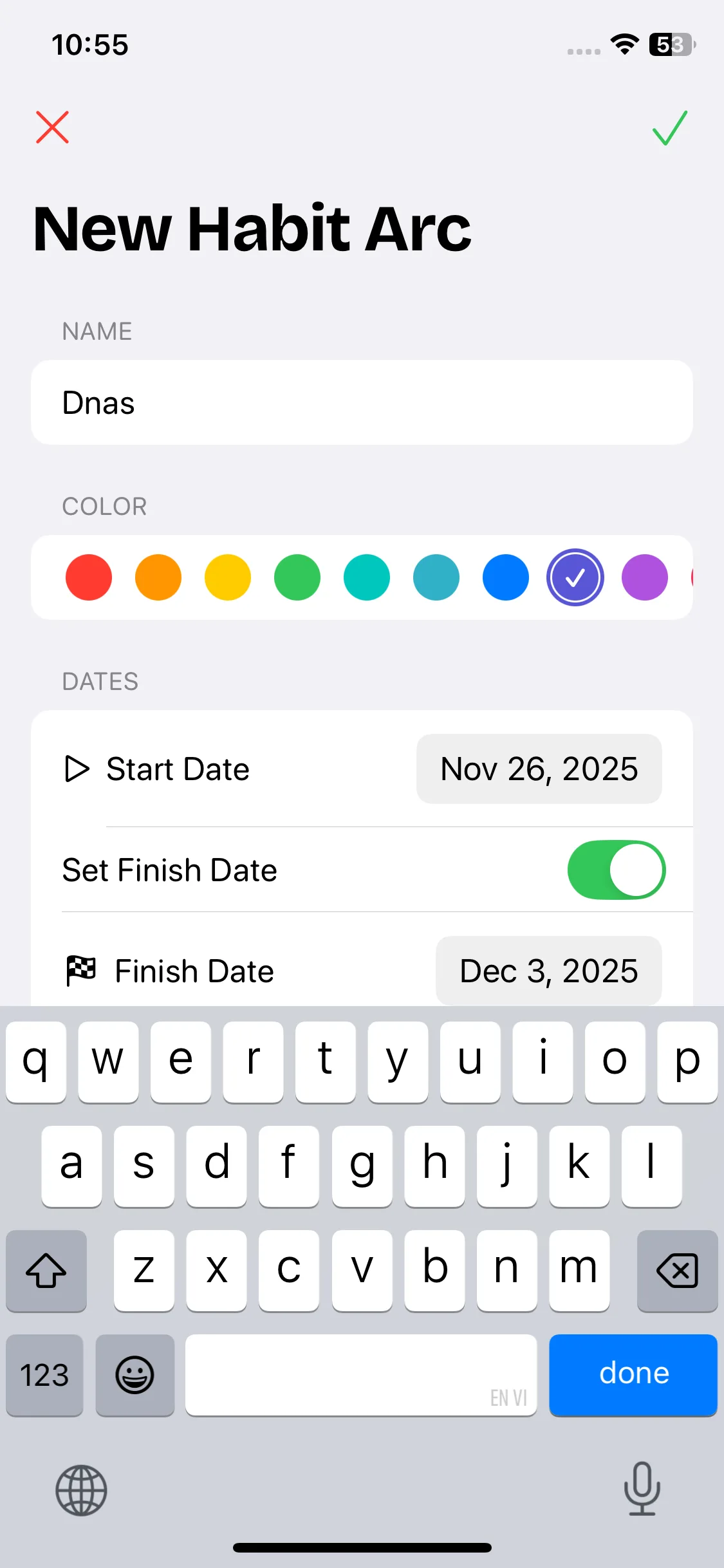Open the Start Date picker Nov 26, 2025
The height and width of the screenshot is (1568, 724).
point(539,769)
